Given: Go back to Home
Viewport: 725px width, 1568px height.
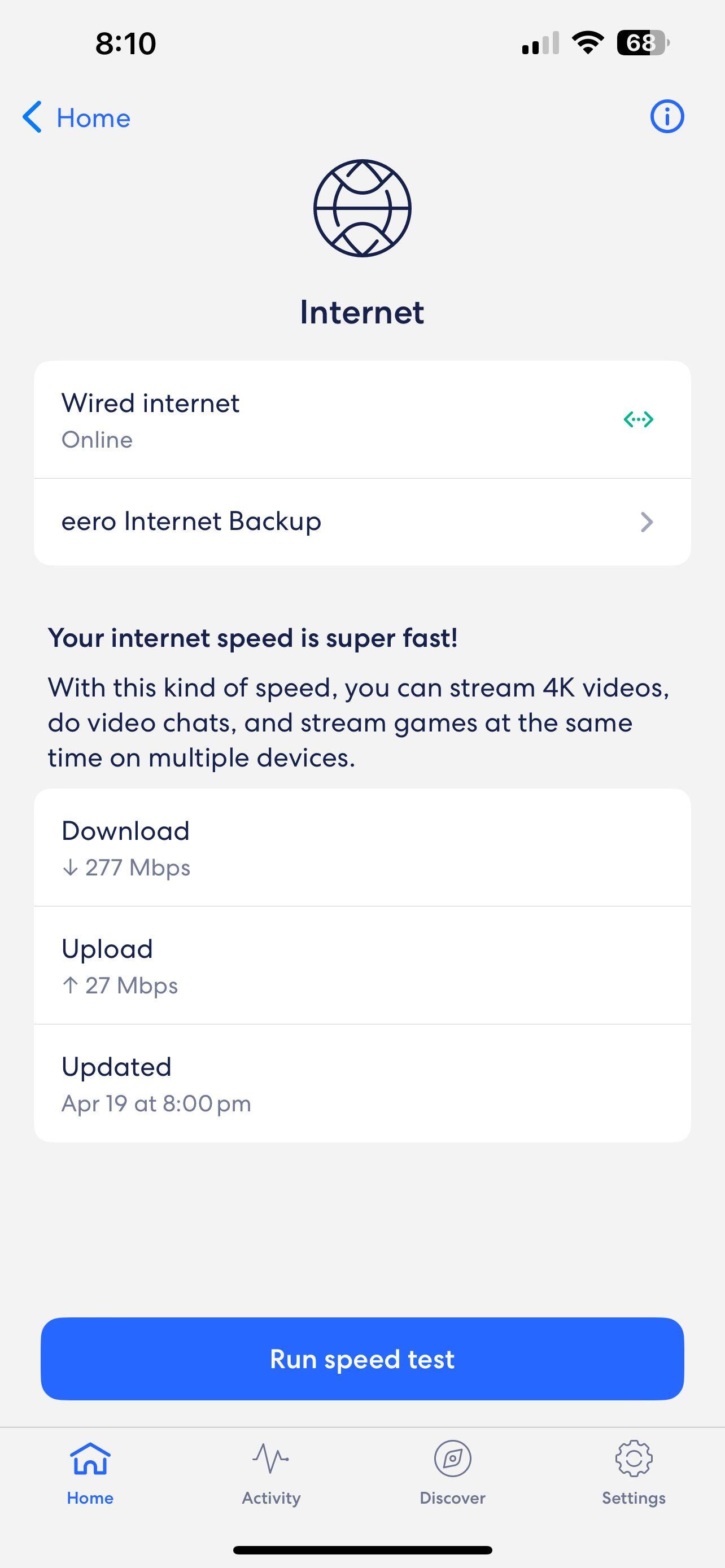Looking at the screenshot, I should (77, 117).
